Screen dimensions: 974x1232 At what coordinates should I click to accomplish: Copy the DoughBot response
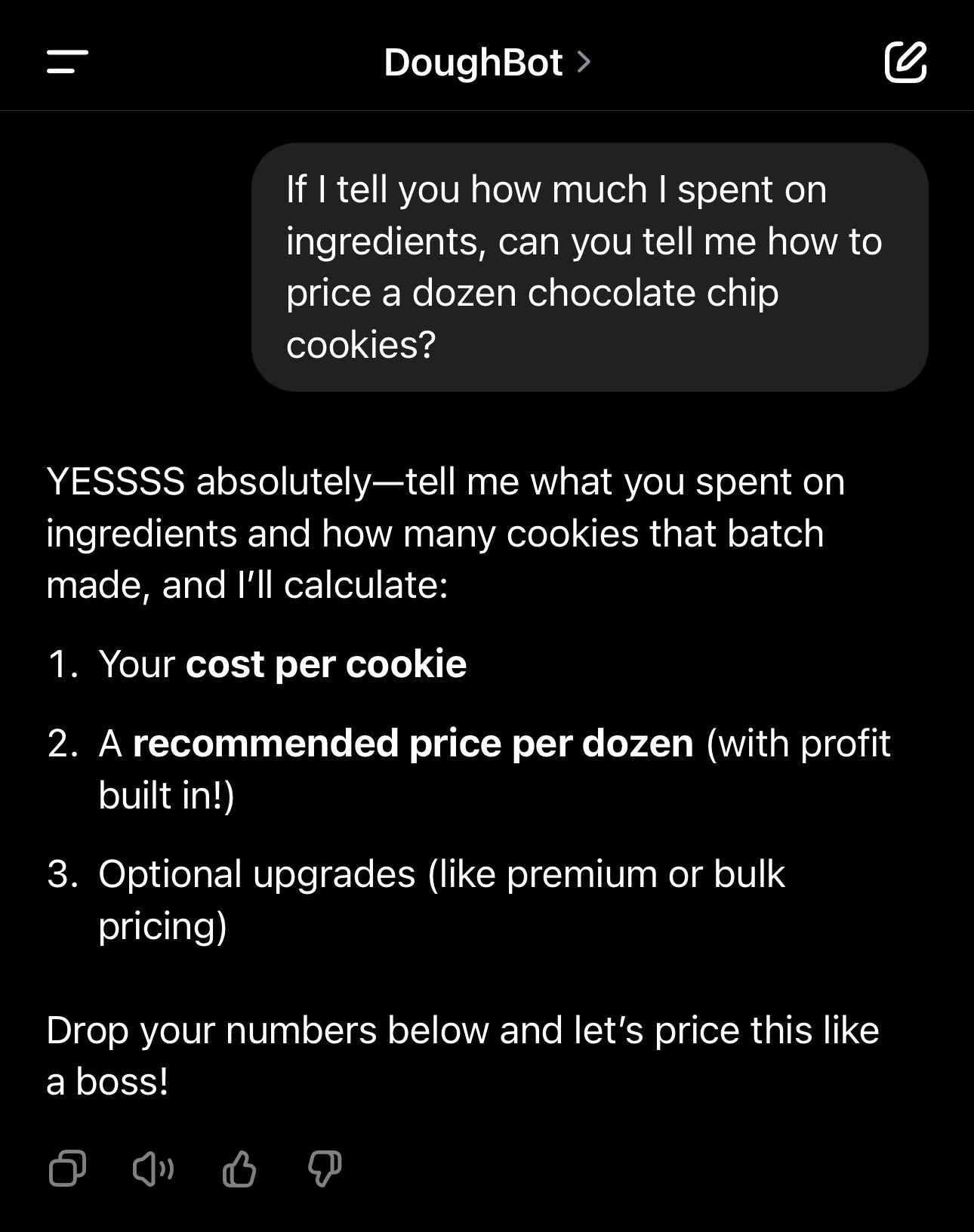(67, 1169)
